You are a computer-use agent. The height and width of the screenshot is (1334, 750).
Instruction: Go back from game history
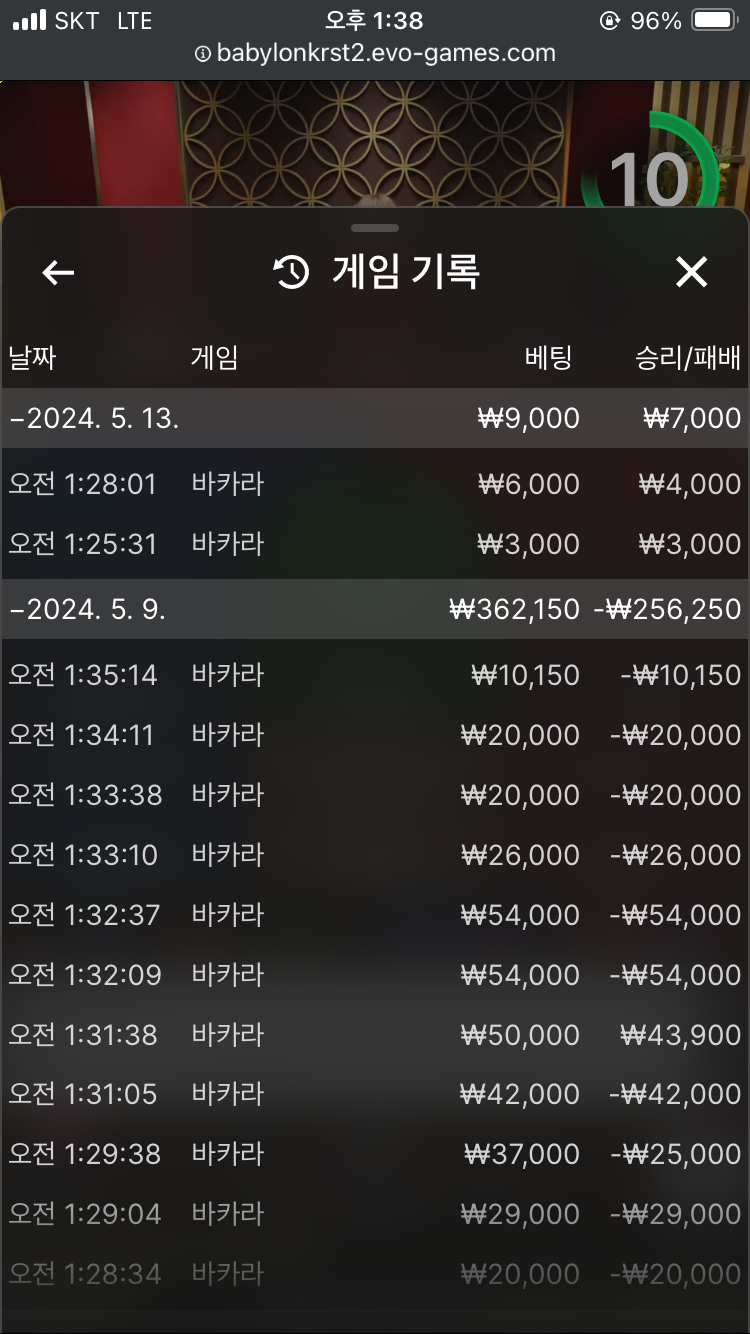click(58, 272)
